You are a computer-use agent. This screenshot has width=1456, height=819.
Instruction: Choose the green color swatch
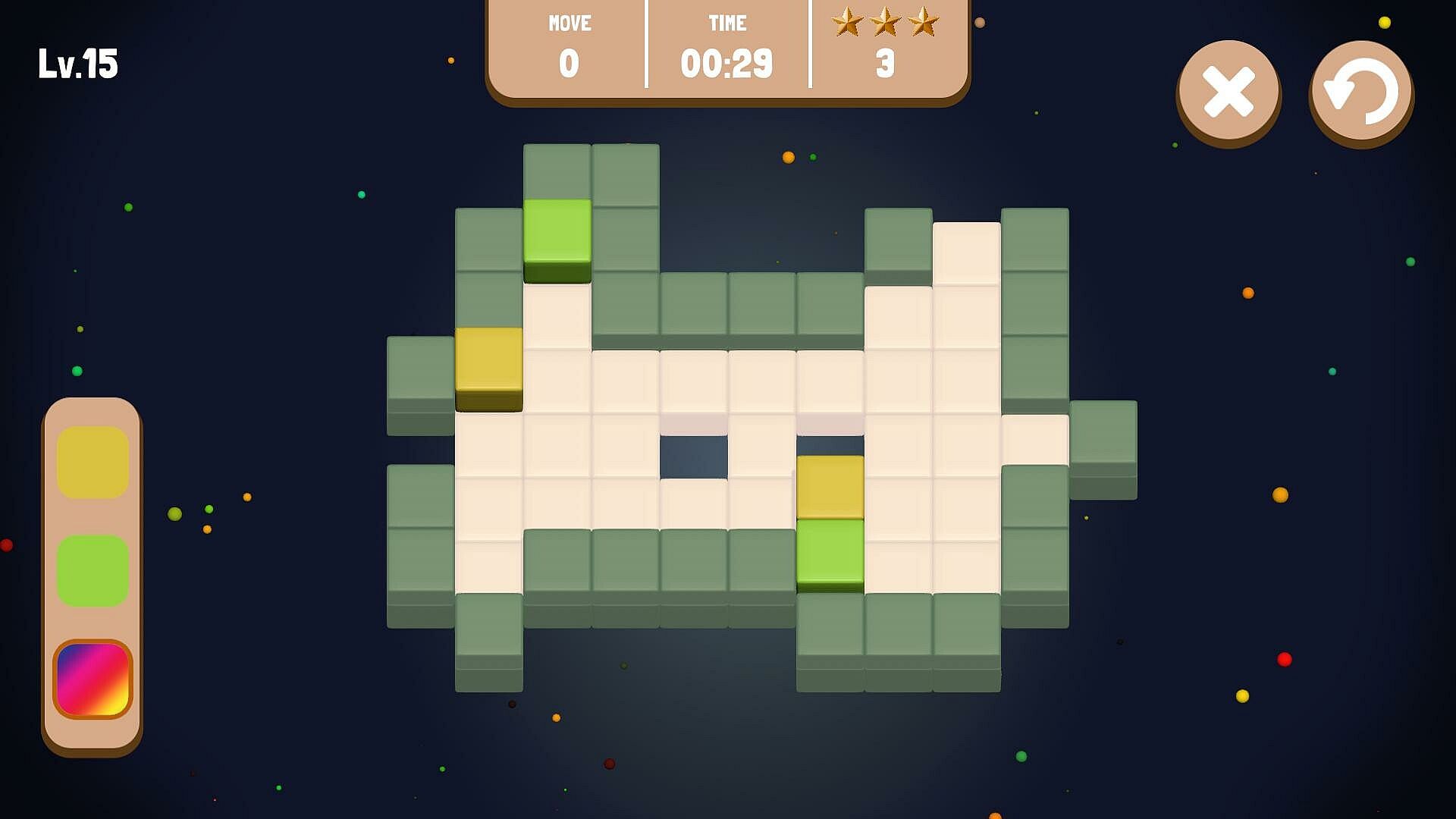click(93, 570)
